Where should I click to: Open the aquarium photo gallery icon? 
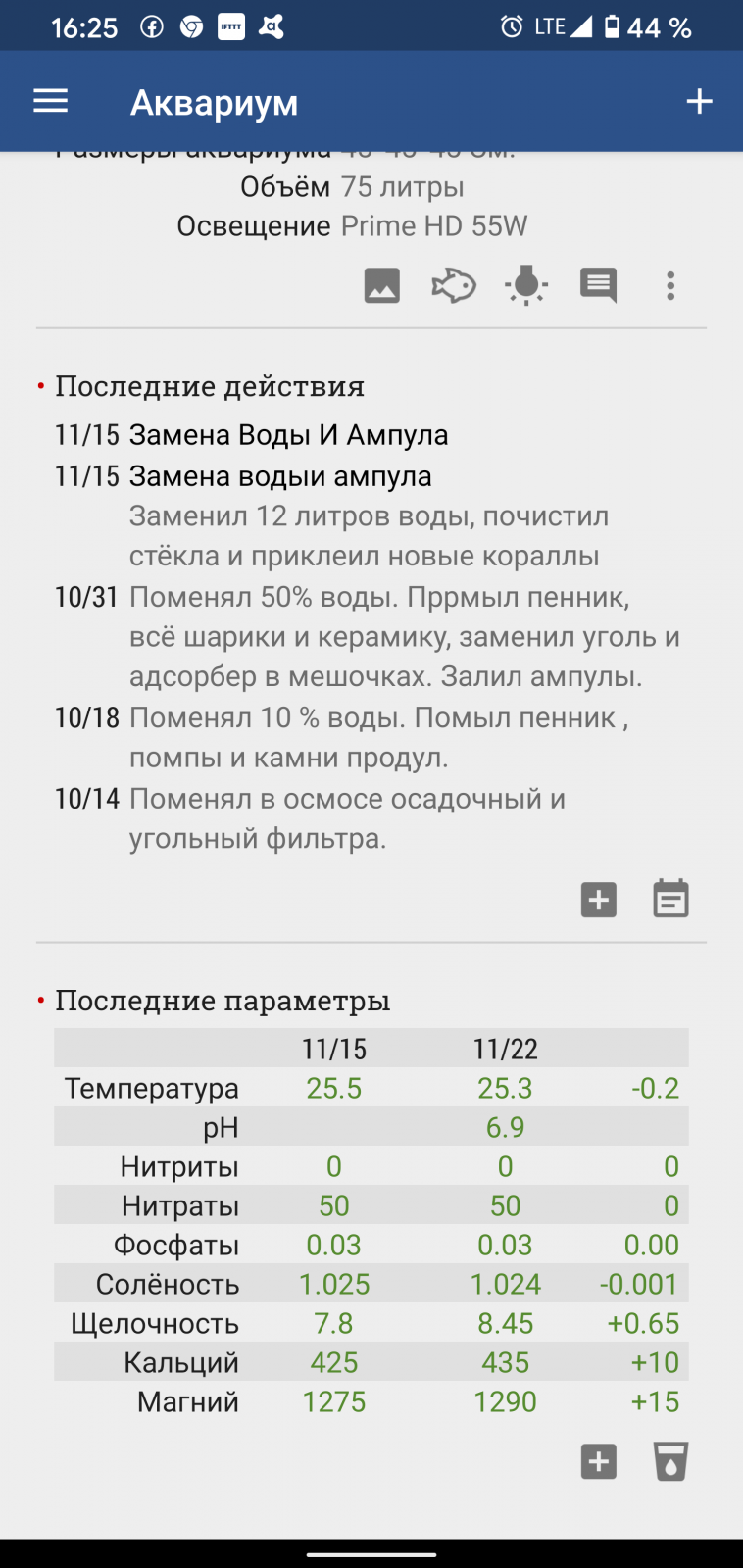click(382, 285)
